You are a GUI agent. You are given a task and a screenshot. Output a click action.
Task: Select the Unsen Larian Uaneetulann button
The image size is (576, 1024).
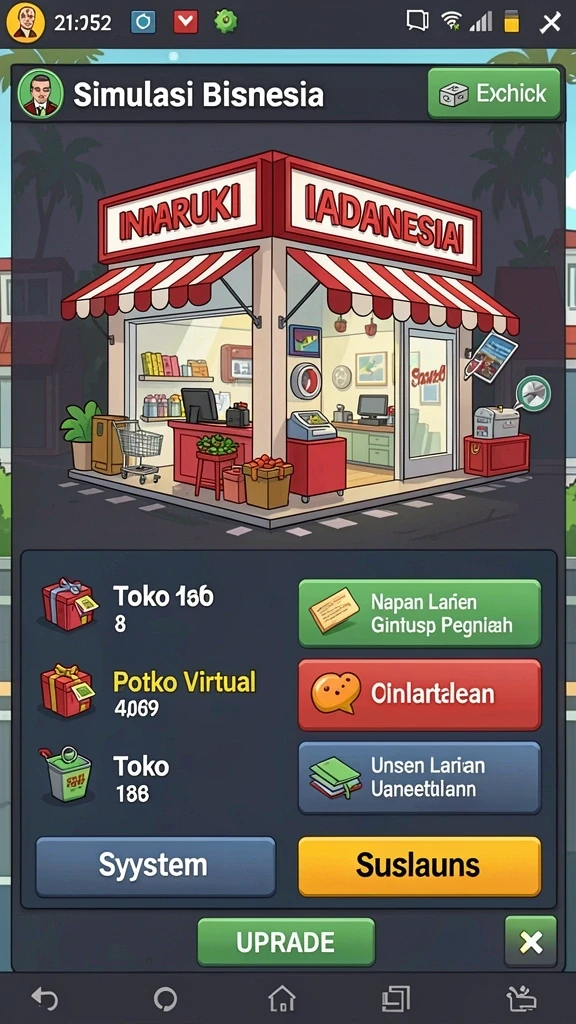[420, 777]
